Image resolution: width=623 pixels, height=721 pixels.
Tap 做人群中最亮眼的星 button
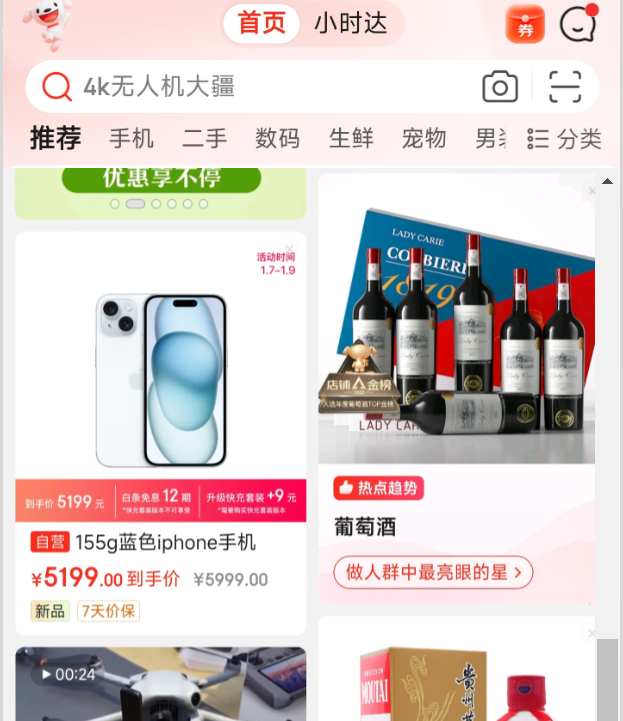[x=433, y=573]
